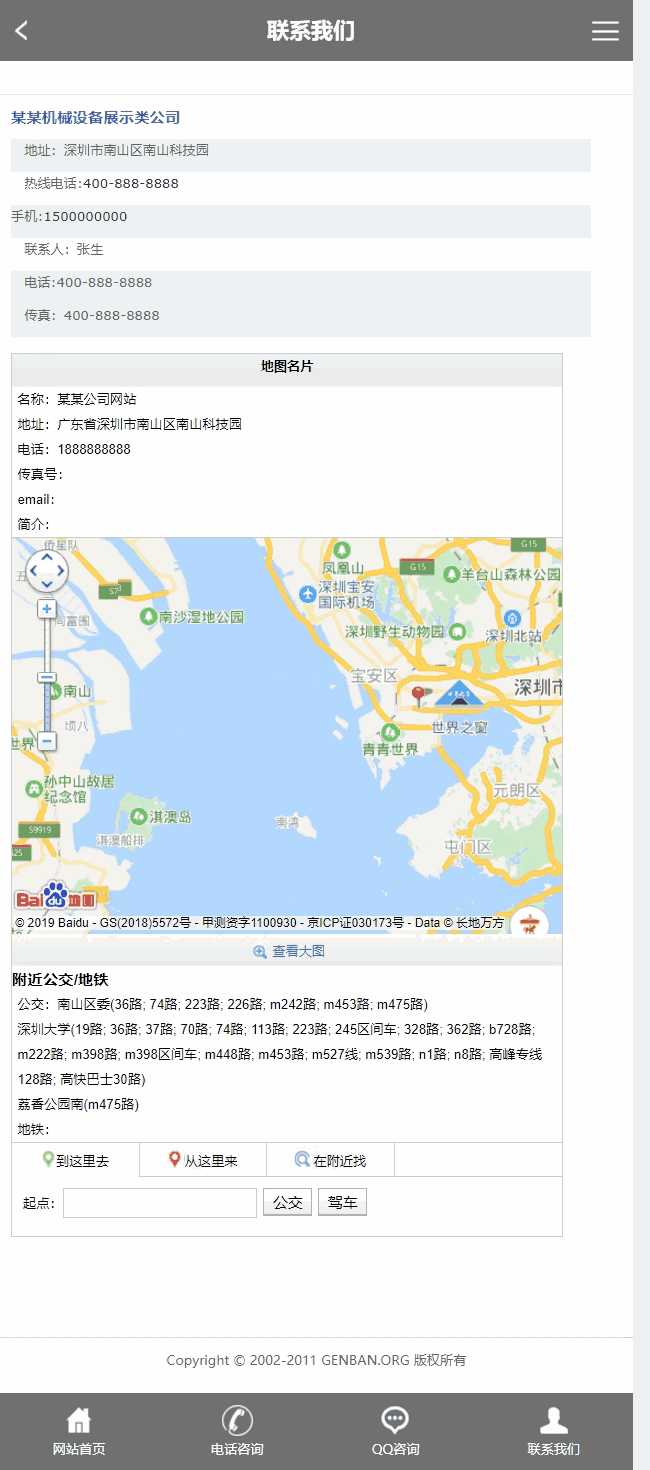Open 查看大图 to view larger map
The width and height of the screenshot is (650, 1470).
click(289, 951)
